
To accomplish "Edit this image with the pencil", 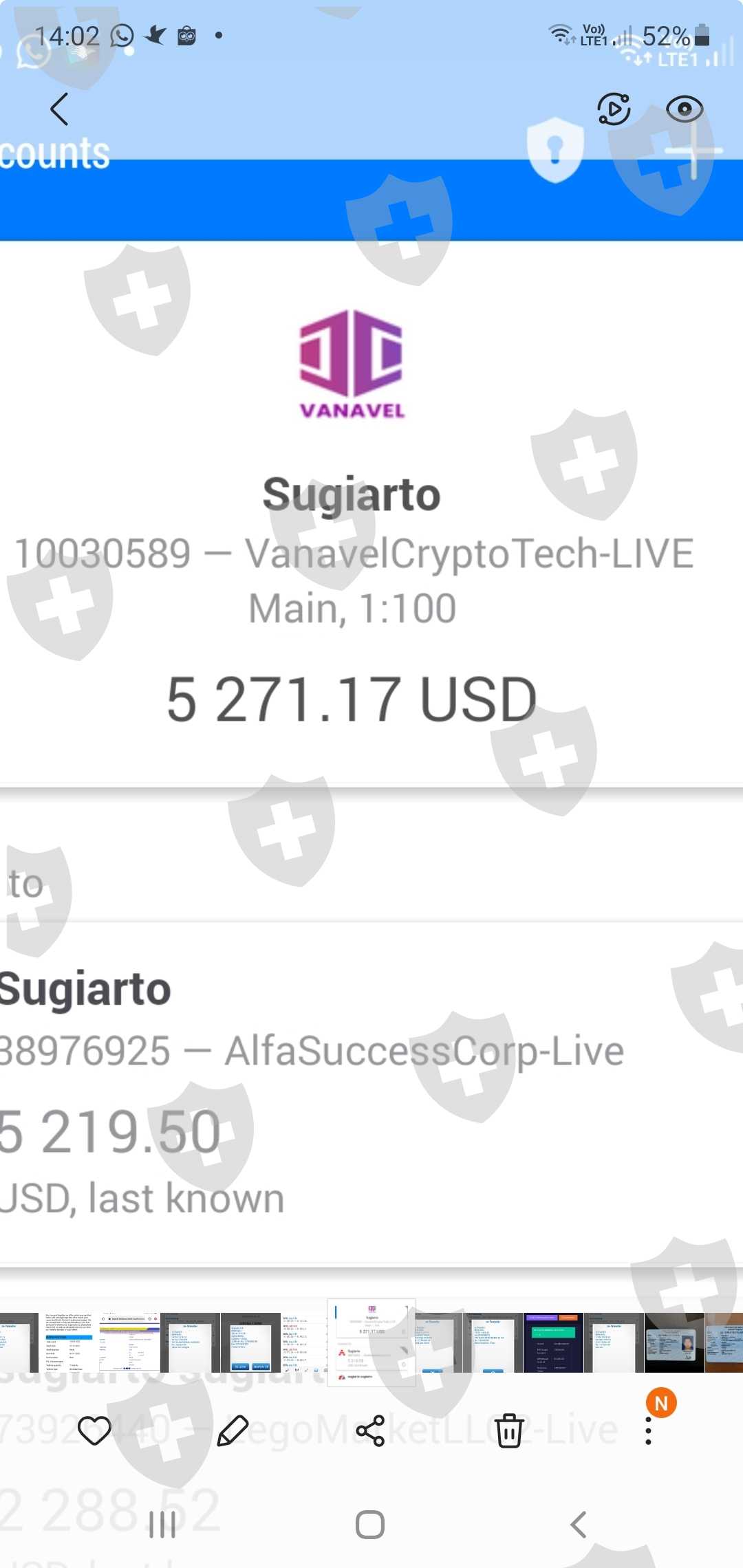I will 233,1431.
